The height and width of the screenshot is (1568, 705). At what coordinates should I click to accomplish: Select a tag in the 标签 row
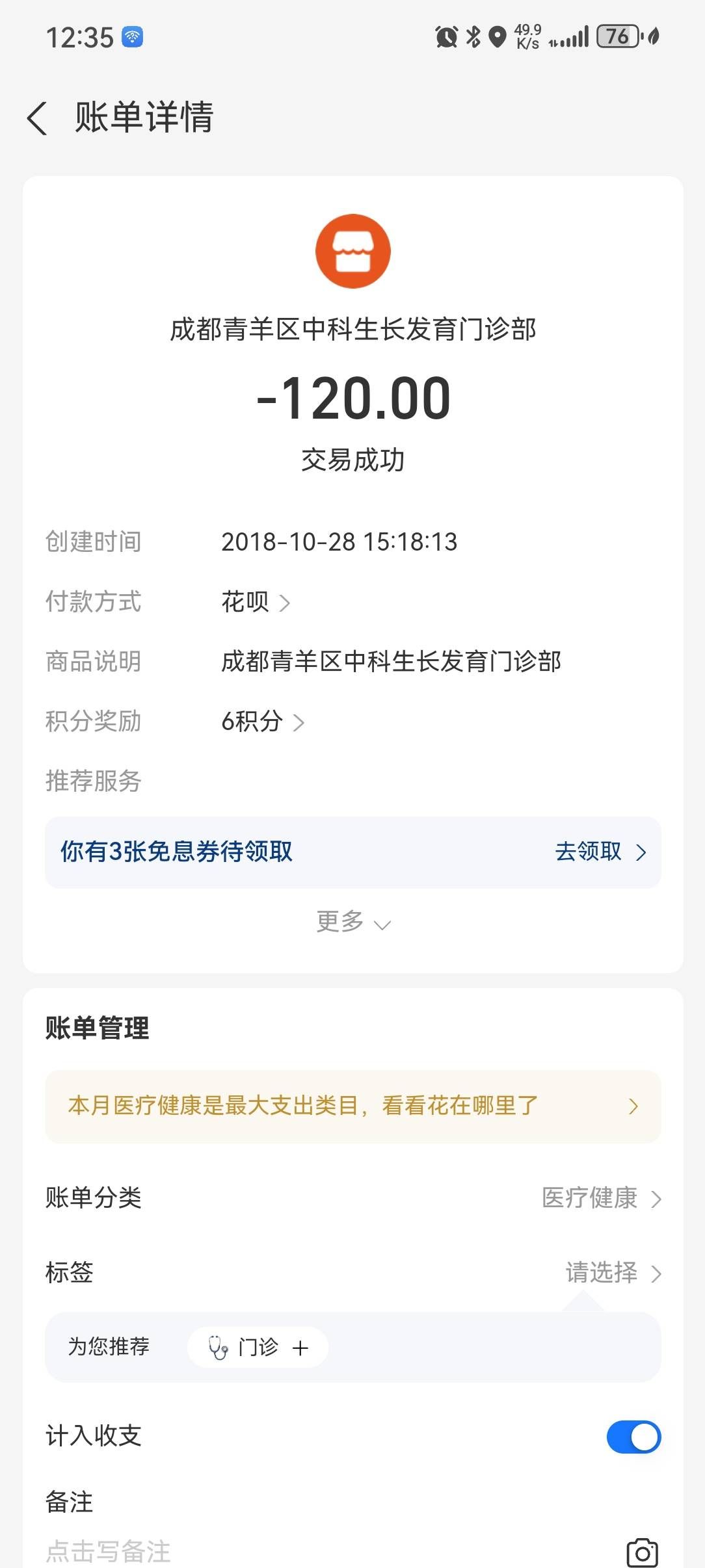tap(612, 1272)
